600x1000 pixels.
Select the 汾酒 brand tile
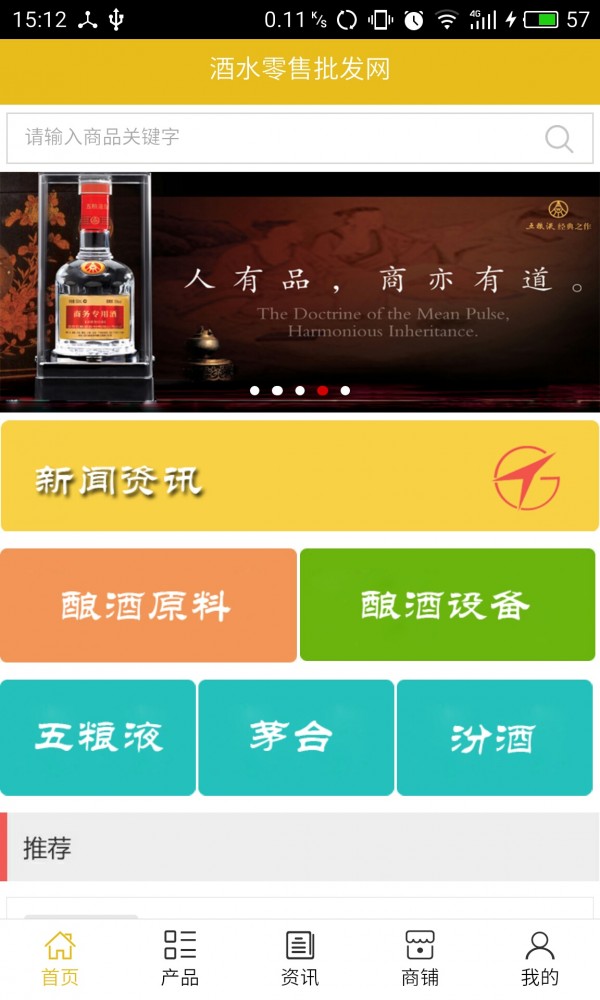(x=495, y=737)
